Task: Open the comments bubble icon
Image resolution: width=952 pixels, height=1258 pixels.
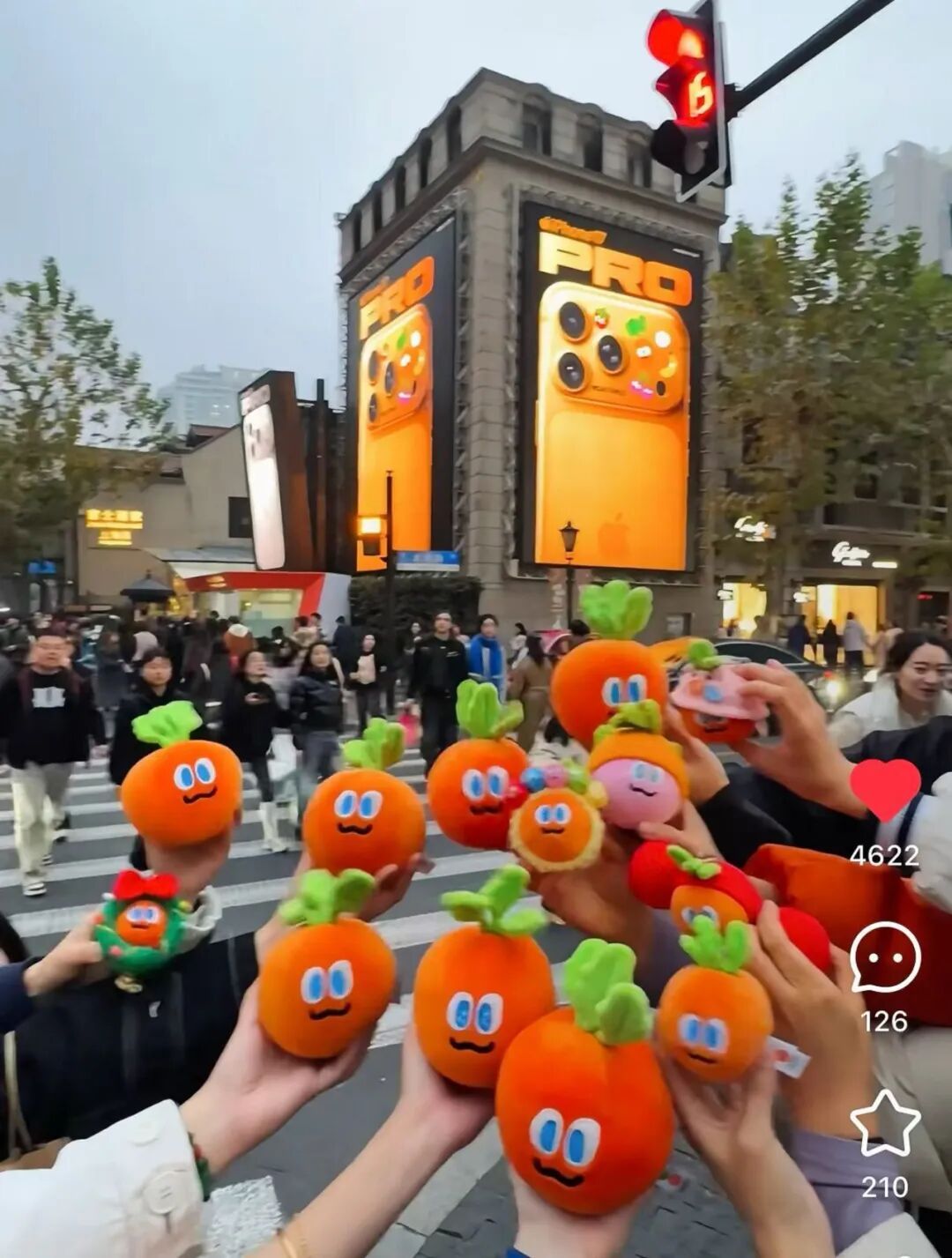Action: coord(885,958)
